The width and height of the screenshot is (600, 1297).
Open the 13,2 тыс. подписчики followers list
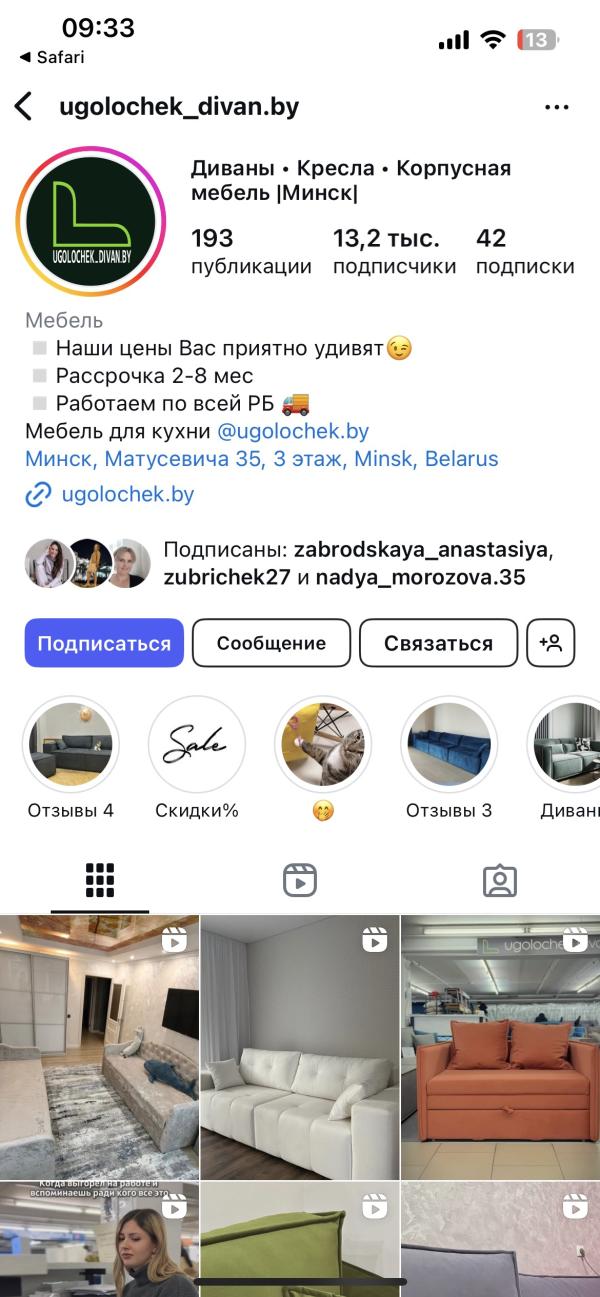coord(394,251)
